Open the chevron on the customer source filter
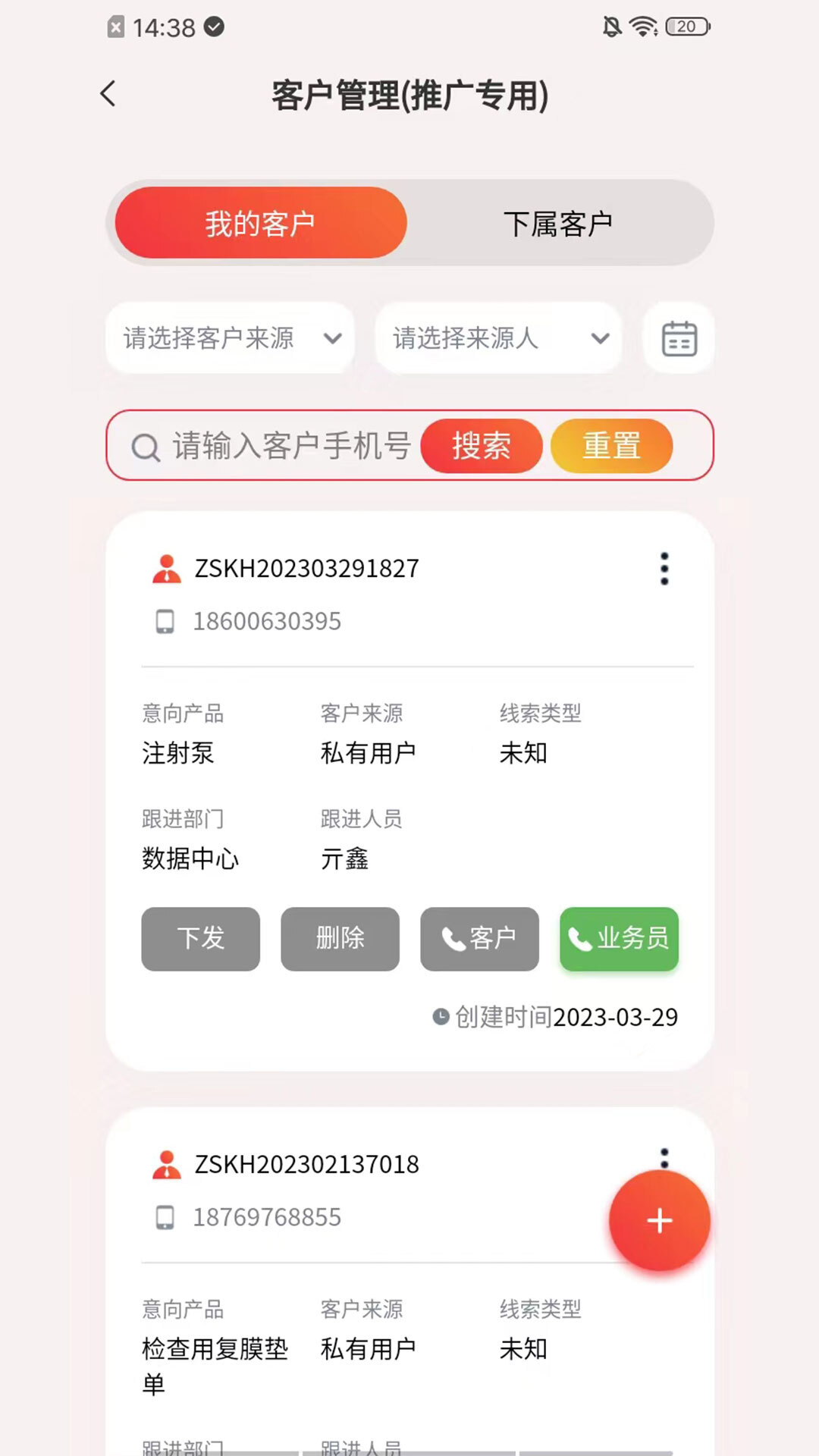 (x=334, y=338)
